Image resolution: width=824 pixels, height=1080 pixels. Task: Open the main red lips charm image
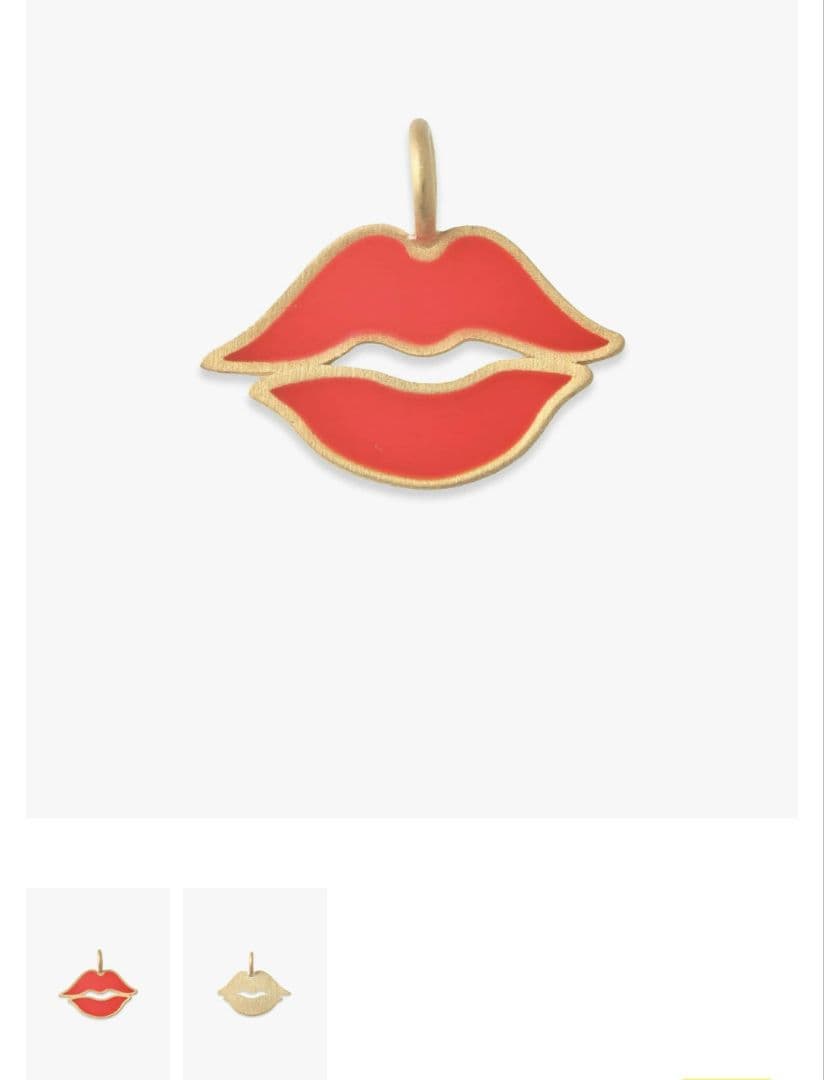pos(412,360)
